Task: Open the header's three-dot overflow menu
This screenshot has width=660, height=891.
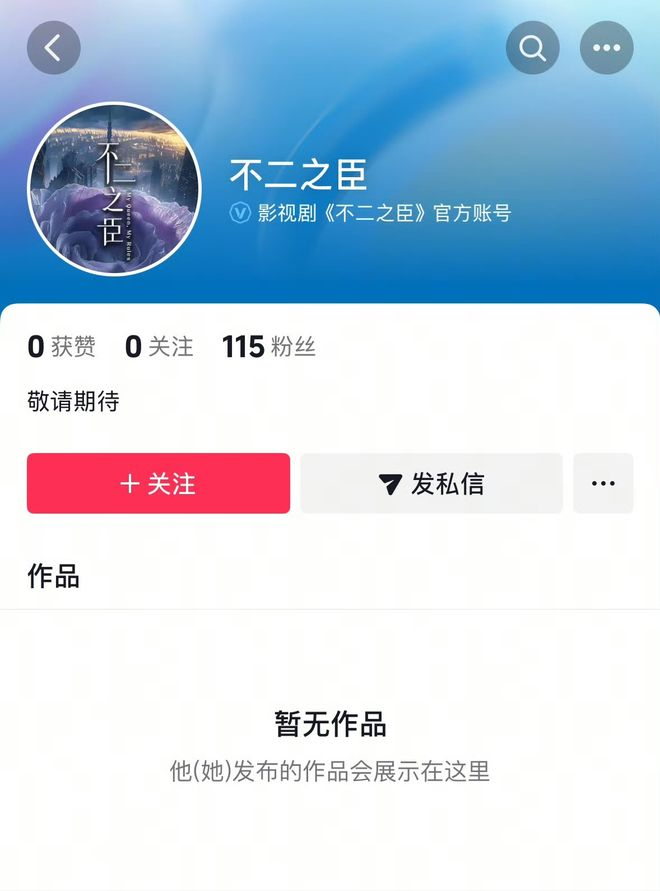Action: coord(606,48)
